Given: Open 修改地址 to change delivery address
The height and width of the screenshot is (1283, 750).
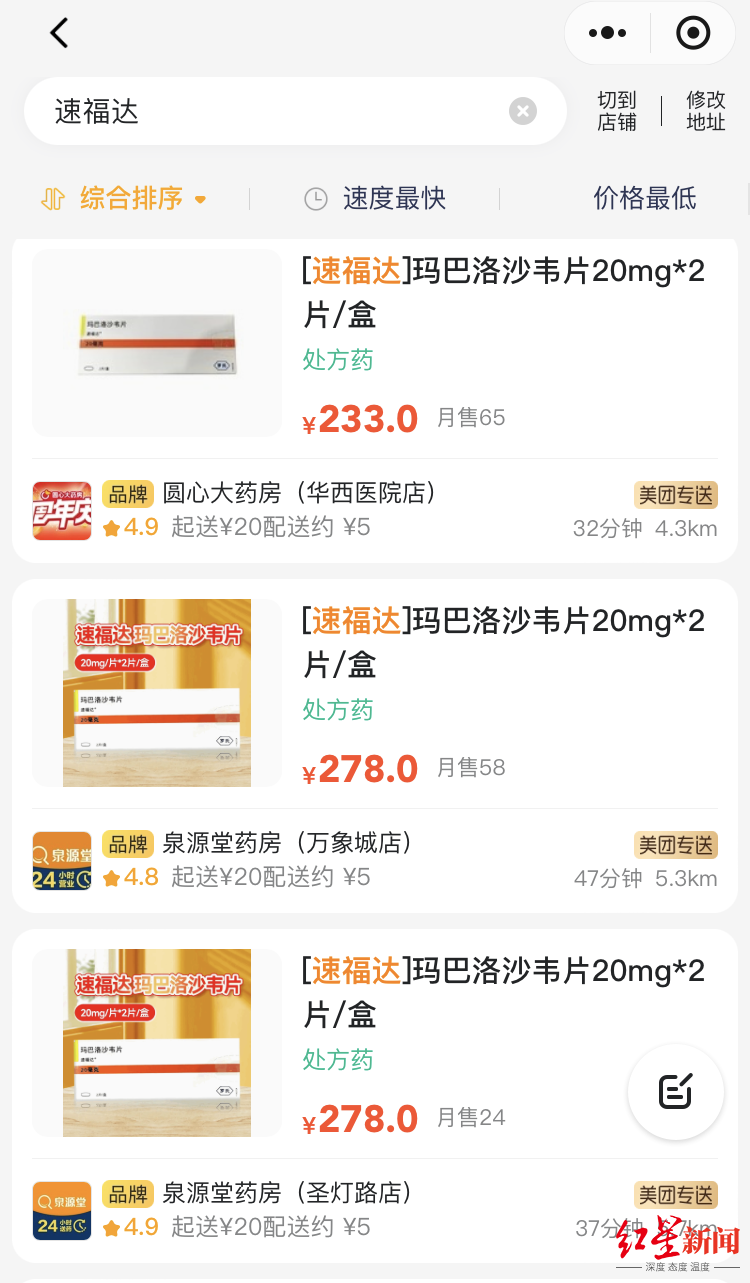Looking at the screenshot, I should click(705, 111).
